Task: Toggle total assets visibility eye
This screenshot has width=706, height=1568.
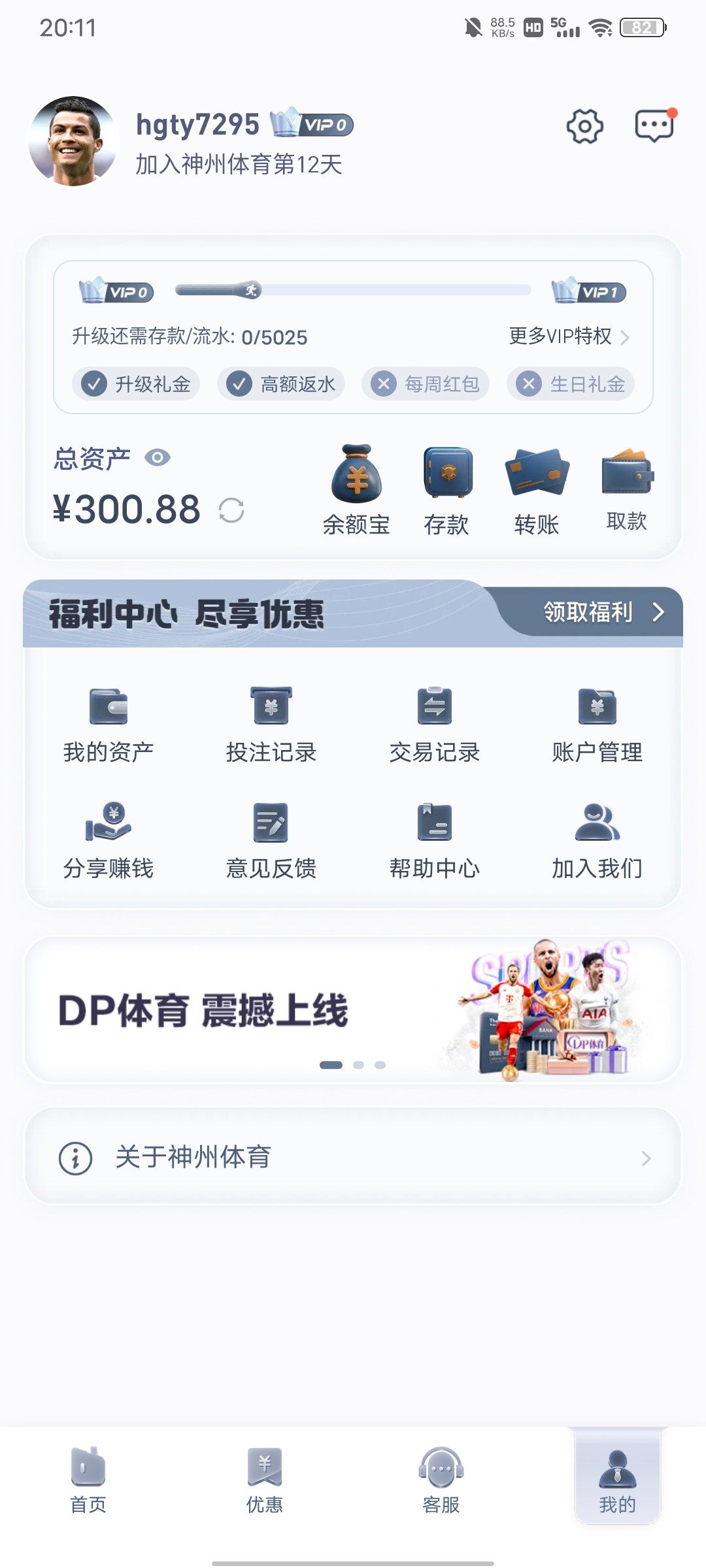Action: pyautogui.click(x=158, y=458)
